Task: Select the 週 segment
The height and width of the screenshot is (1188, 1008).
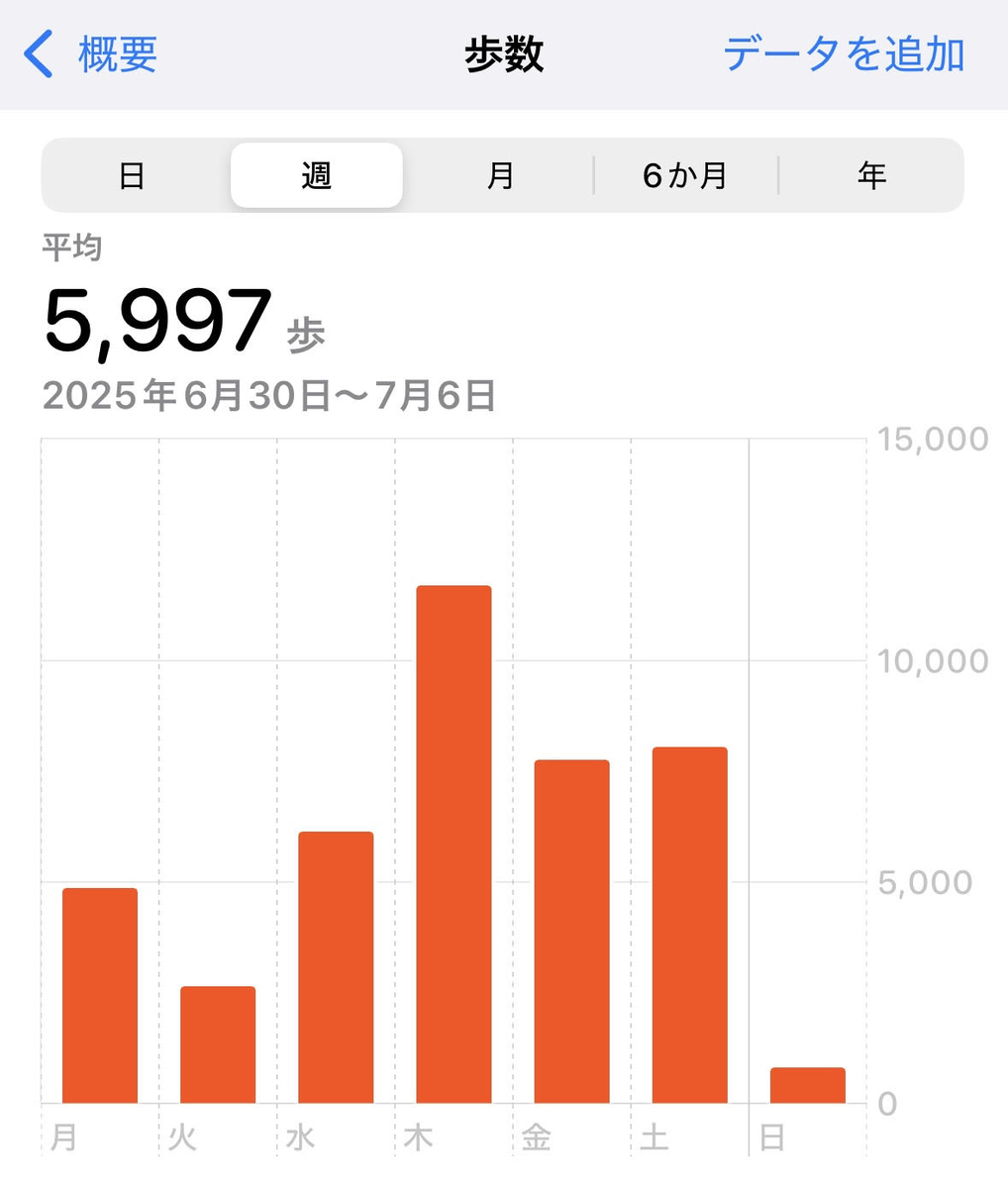Action: [317, 176]
